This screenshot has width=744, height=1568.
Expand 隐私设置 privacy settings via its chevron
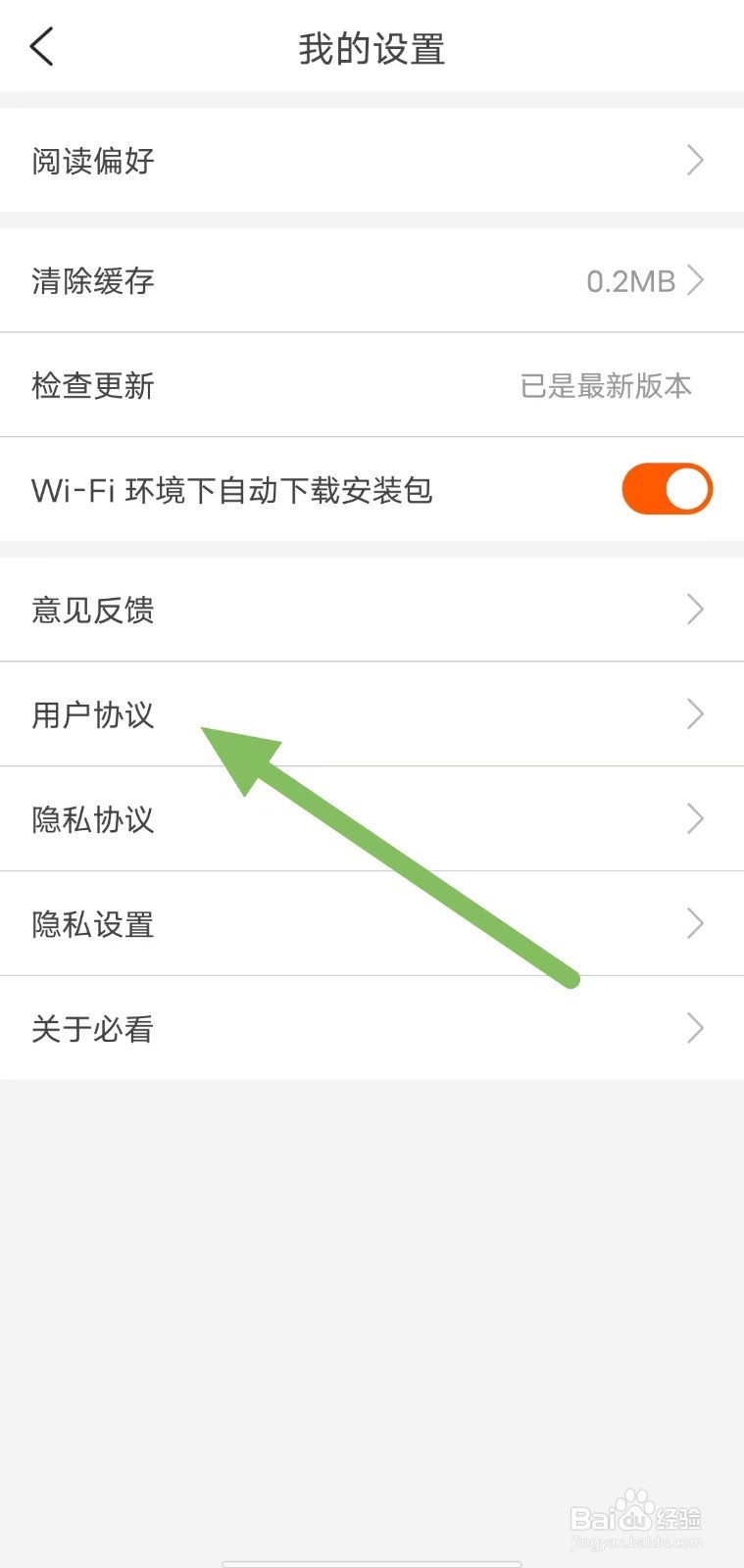click(x=695, y=923)
